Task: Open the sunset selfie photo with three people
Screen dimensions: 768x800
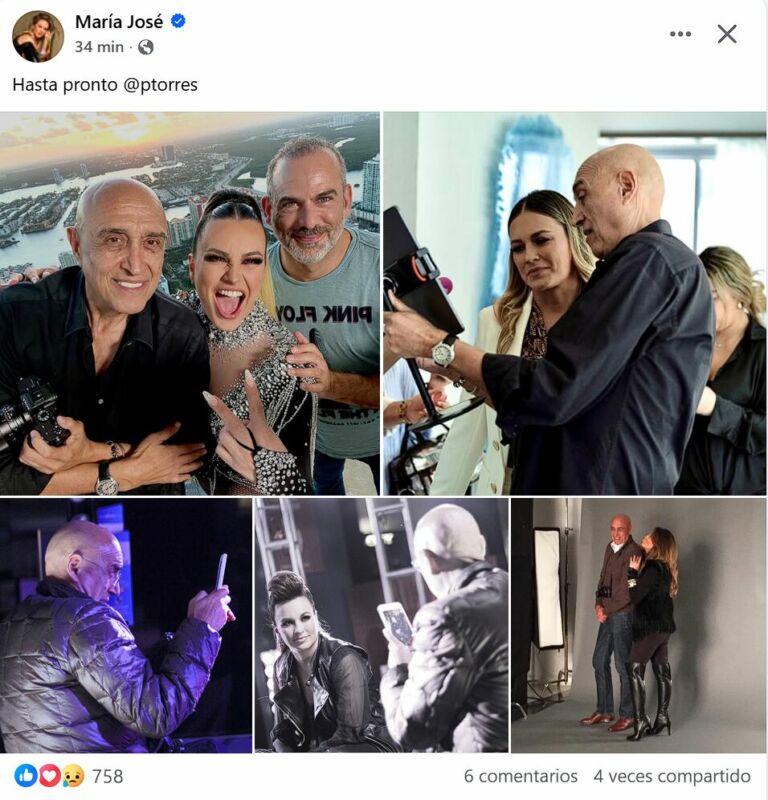Action: (190, 303)
